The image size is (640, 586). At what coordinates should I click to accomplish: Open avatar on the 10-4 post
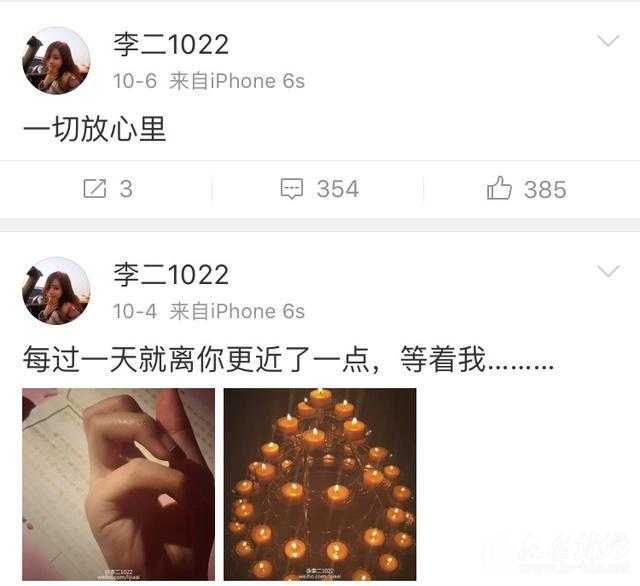click(x=56, y=291)
